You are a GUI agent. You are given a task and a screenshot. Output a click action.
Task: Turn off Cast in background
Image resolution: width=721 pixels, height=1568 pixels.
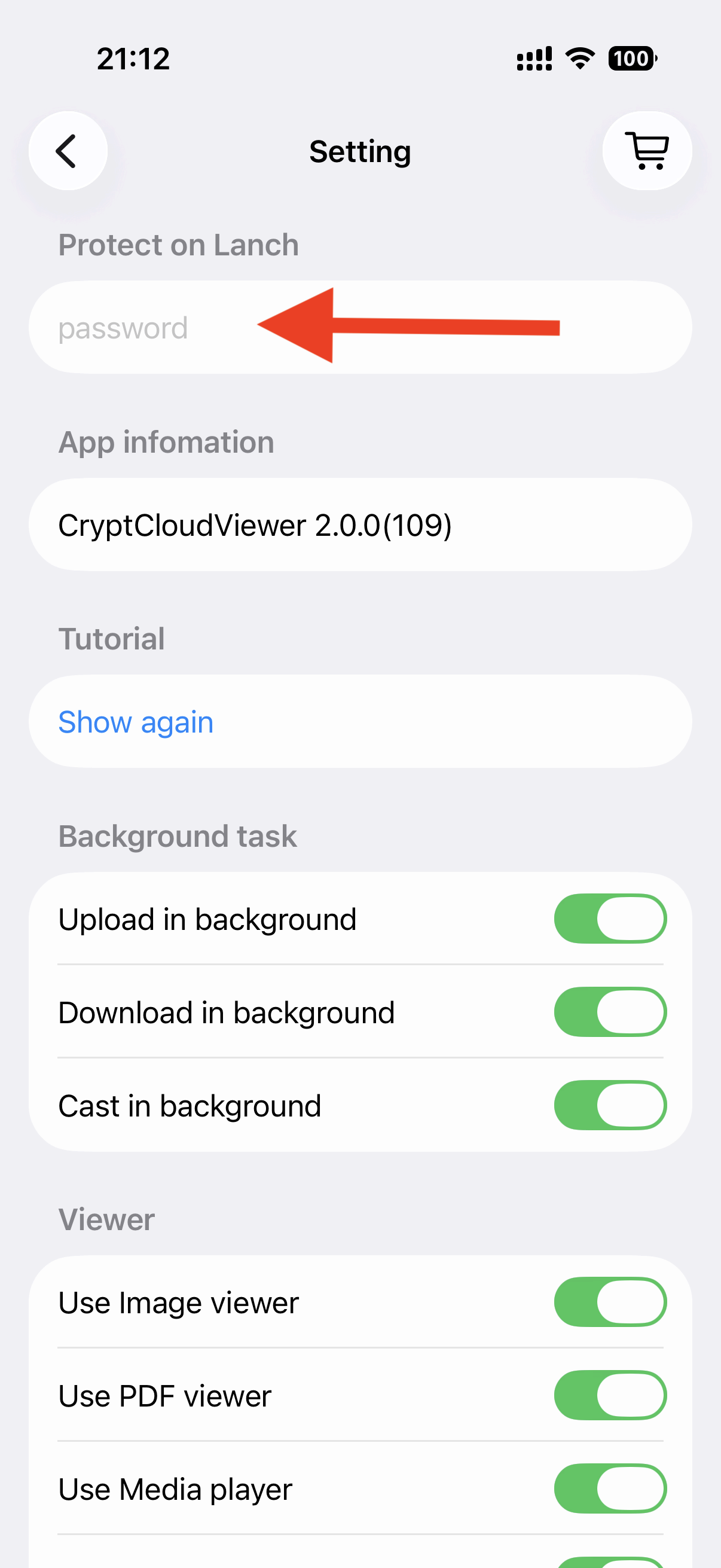coord(610,1105)
